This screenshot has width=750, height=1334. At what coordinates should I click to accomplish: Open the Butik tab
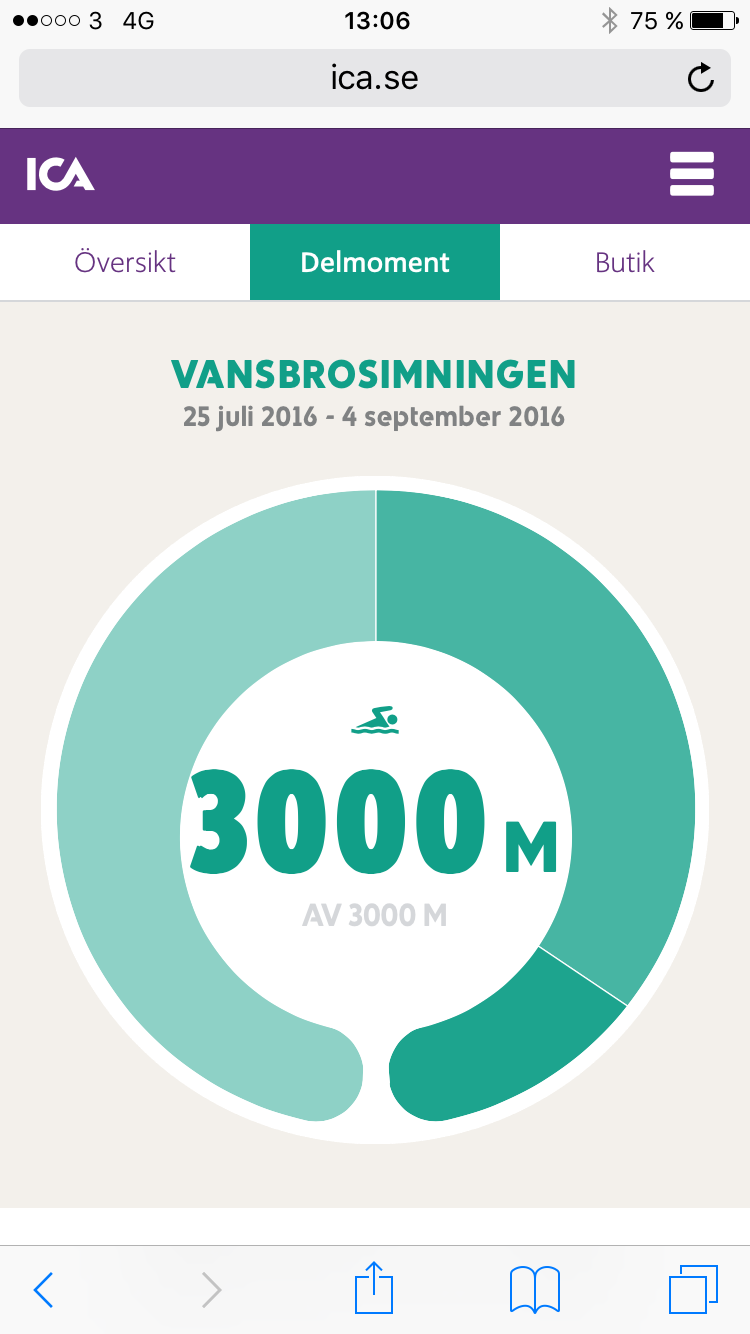point(625,262)
